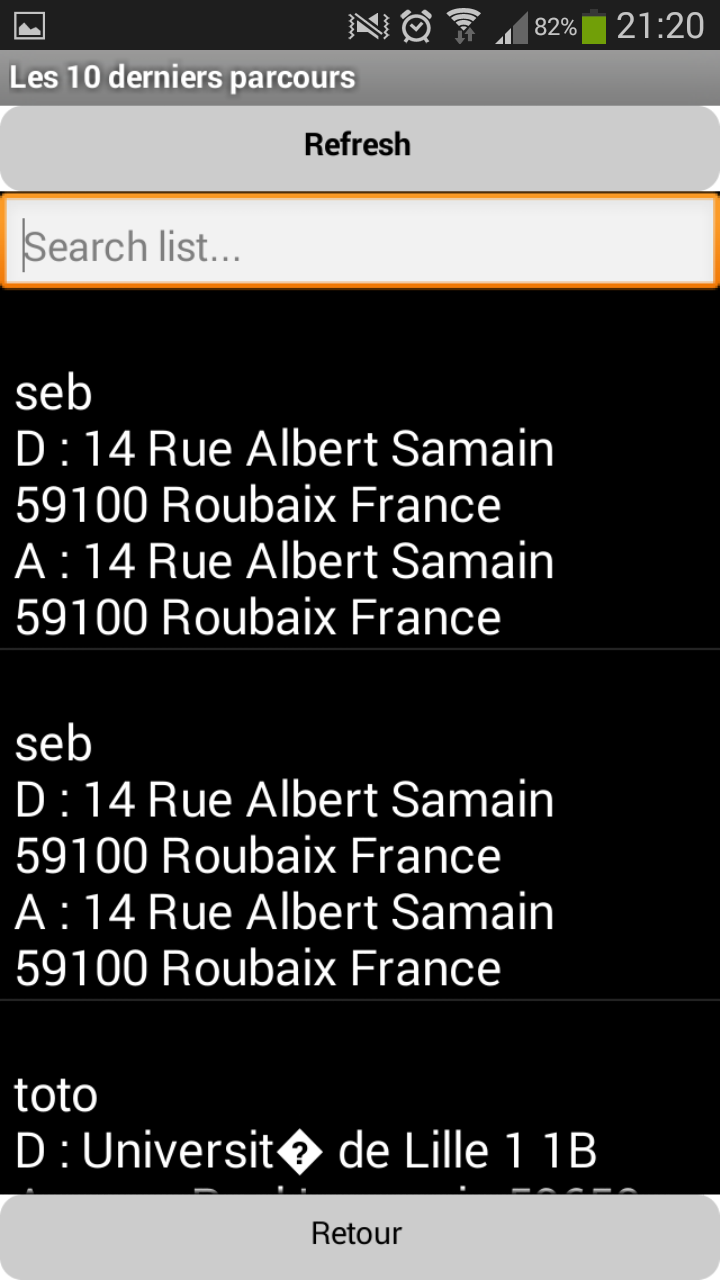Focus the Search list field

[x=360, y=242]
